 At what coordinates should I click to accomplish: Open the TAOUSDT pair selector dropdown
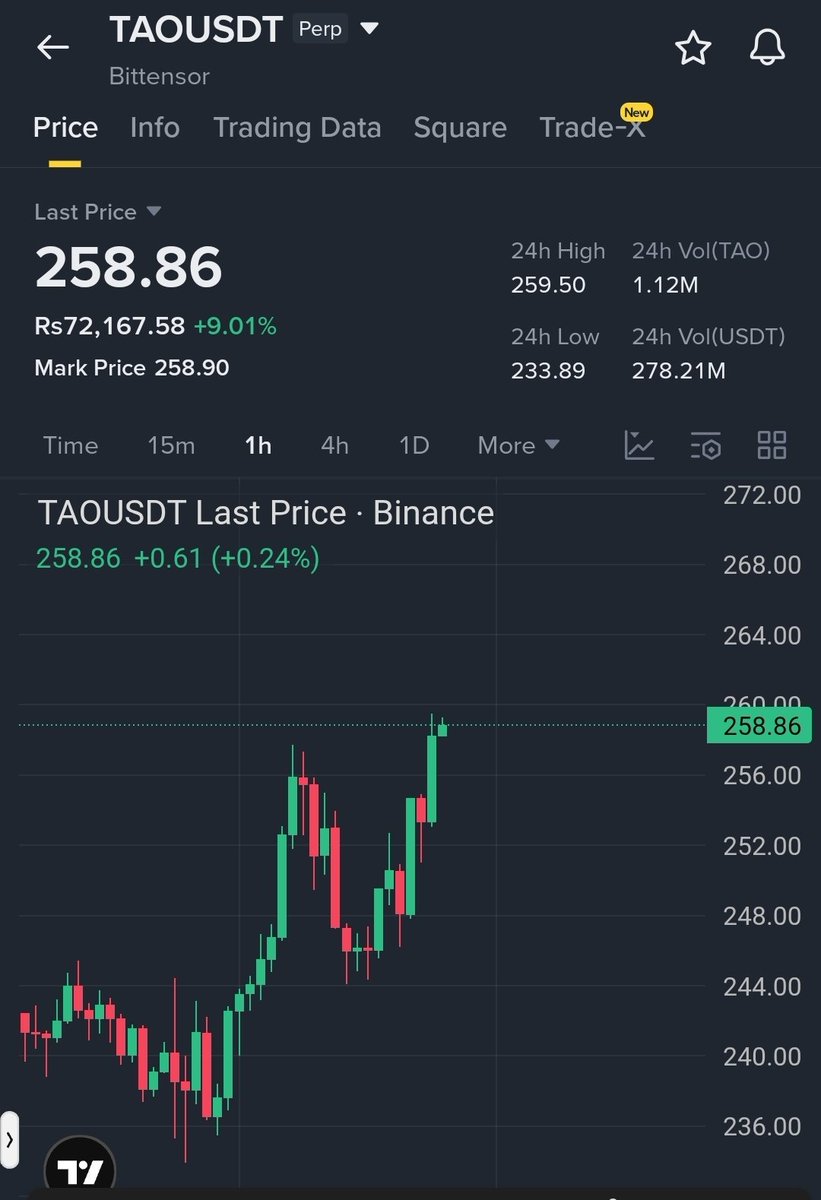tap(369, 29)
